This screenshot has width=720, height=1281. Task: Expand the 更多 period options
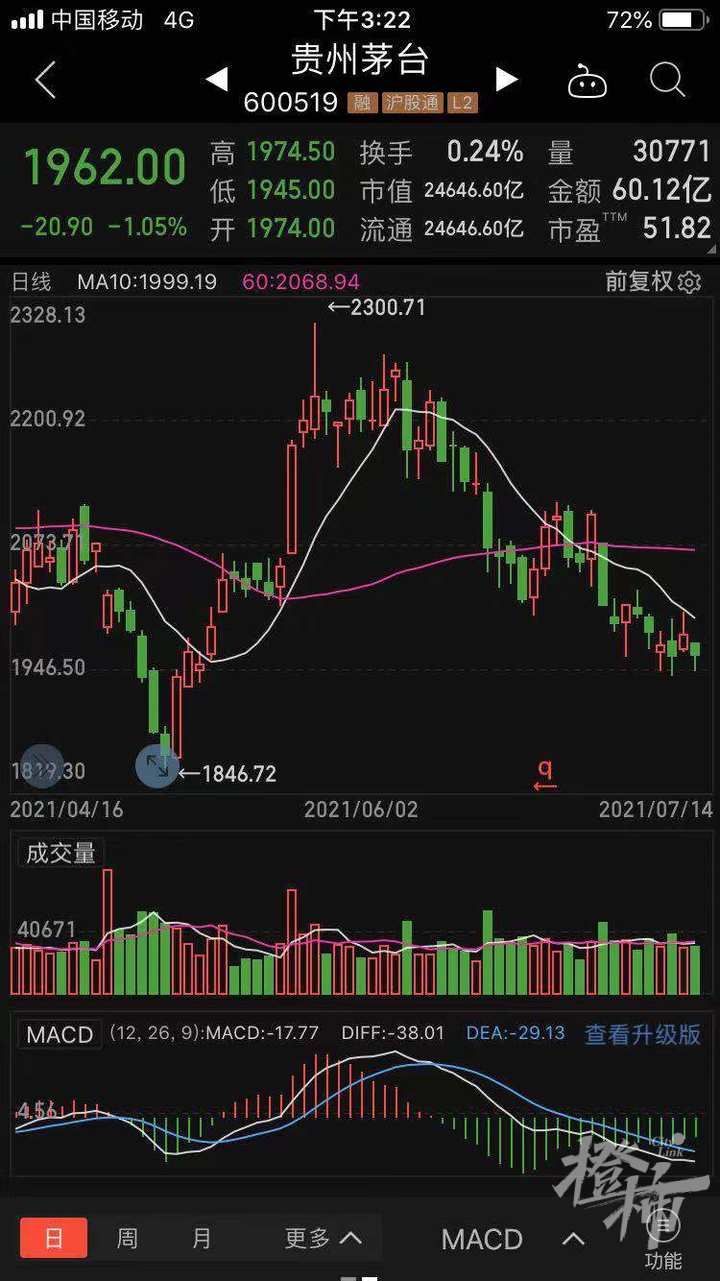[x=322, y=1238]
